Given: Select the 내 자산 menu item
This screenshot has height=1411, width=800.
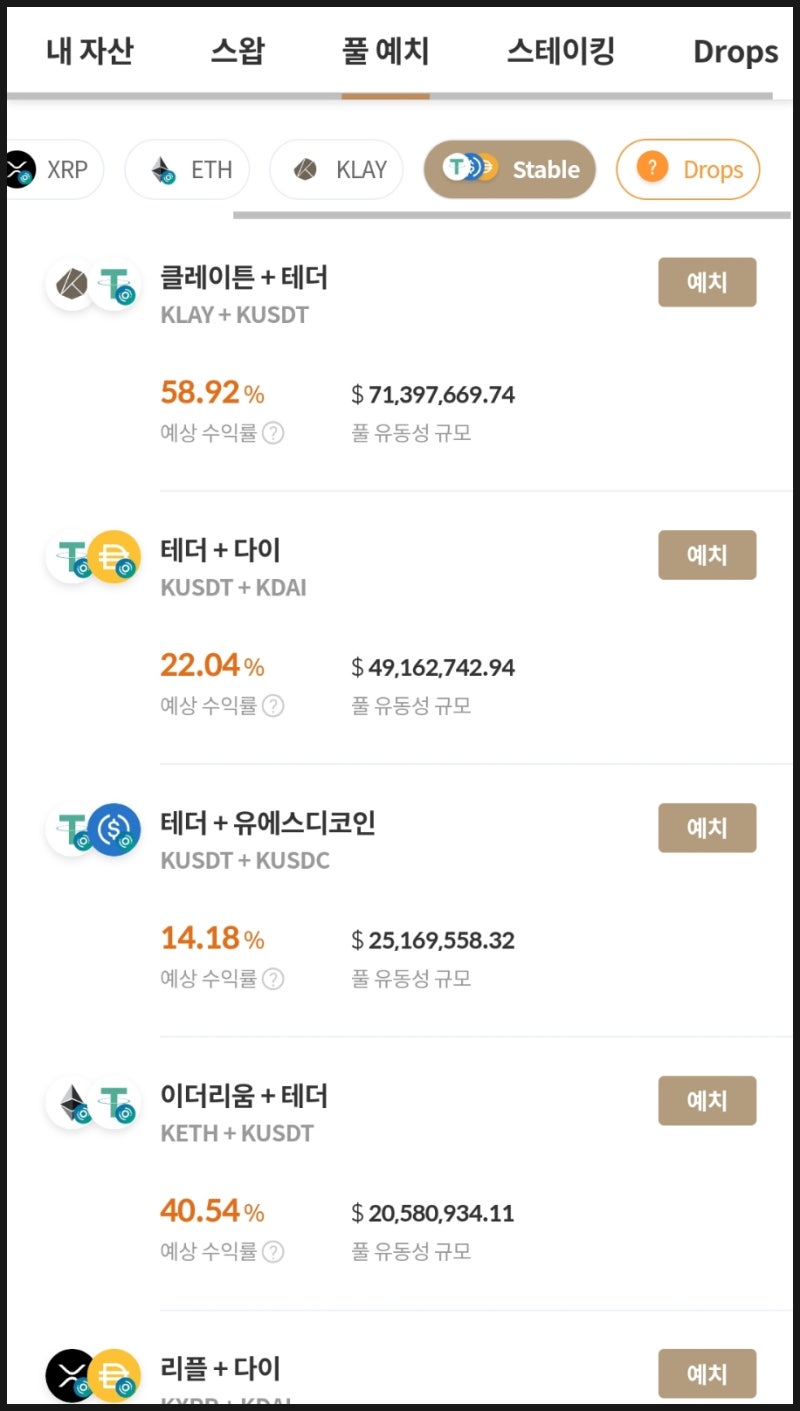Looking at the screenshot, I should point(89,51).
